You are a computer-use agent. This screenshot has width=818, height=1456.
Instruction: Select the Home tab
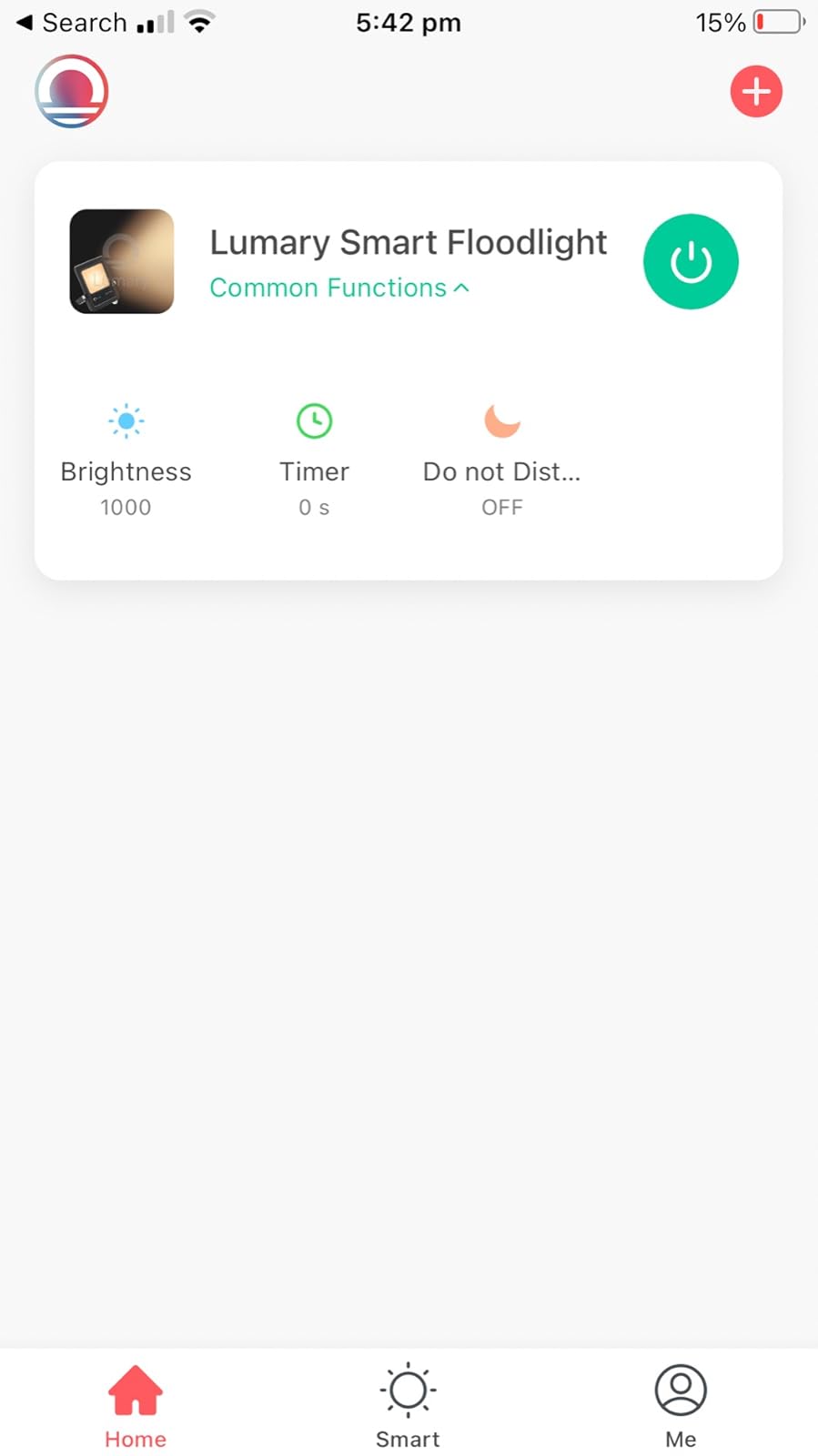tap(136, 1406)
